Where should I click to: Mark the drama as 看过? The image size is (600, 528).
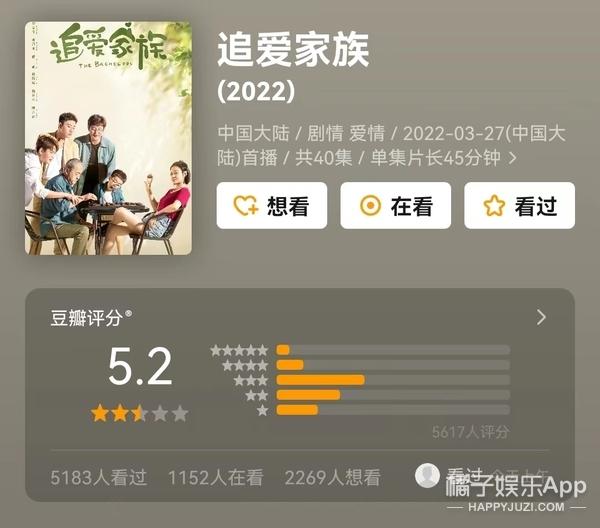pos(519,206)
